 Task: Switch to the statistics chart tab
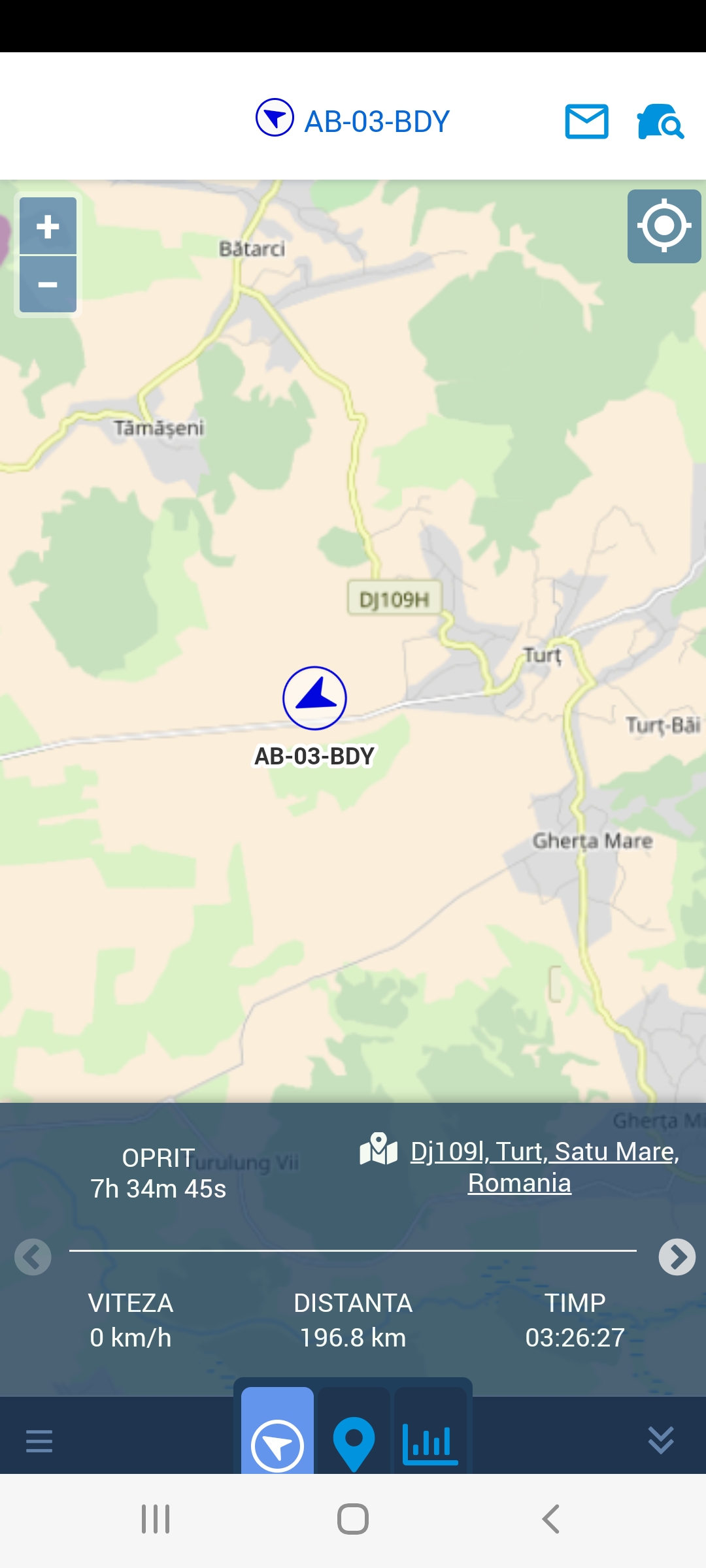(x=430, y=1437)
